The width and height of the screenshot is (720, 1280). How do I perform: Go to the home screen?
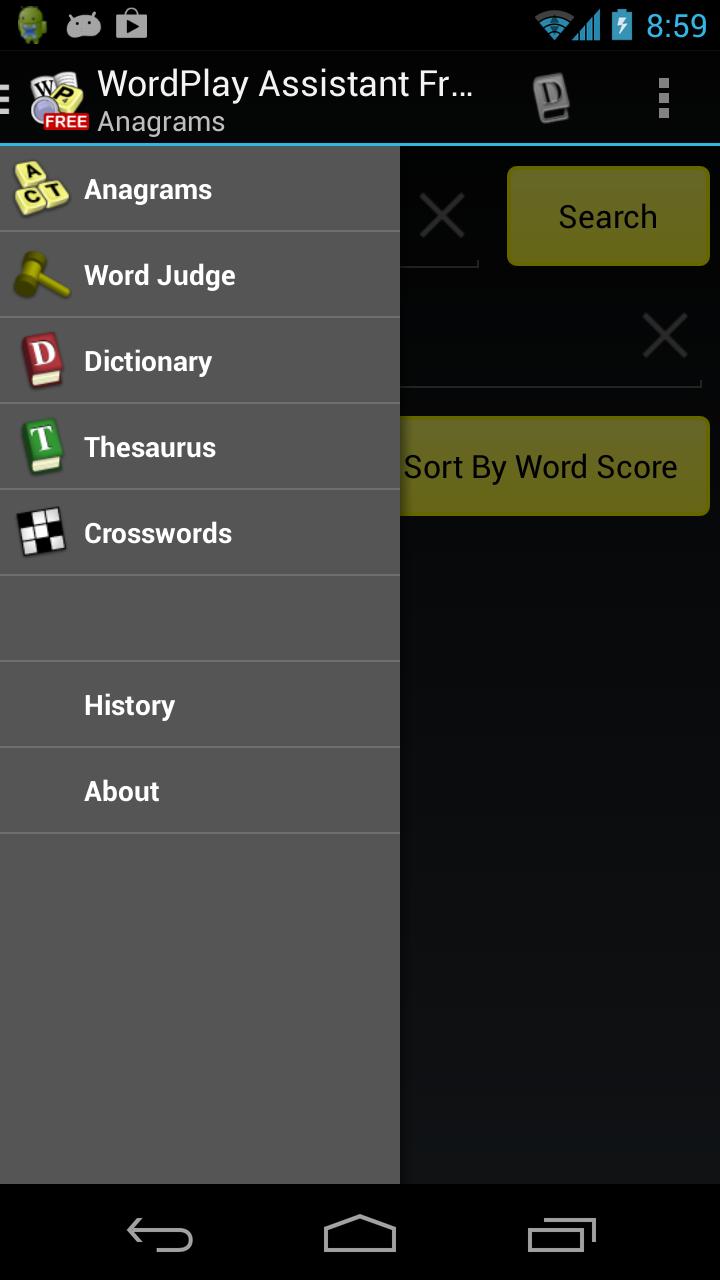pyautogui.click(x=360, y=1234)
